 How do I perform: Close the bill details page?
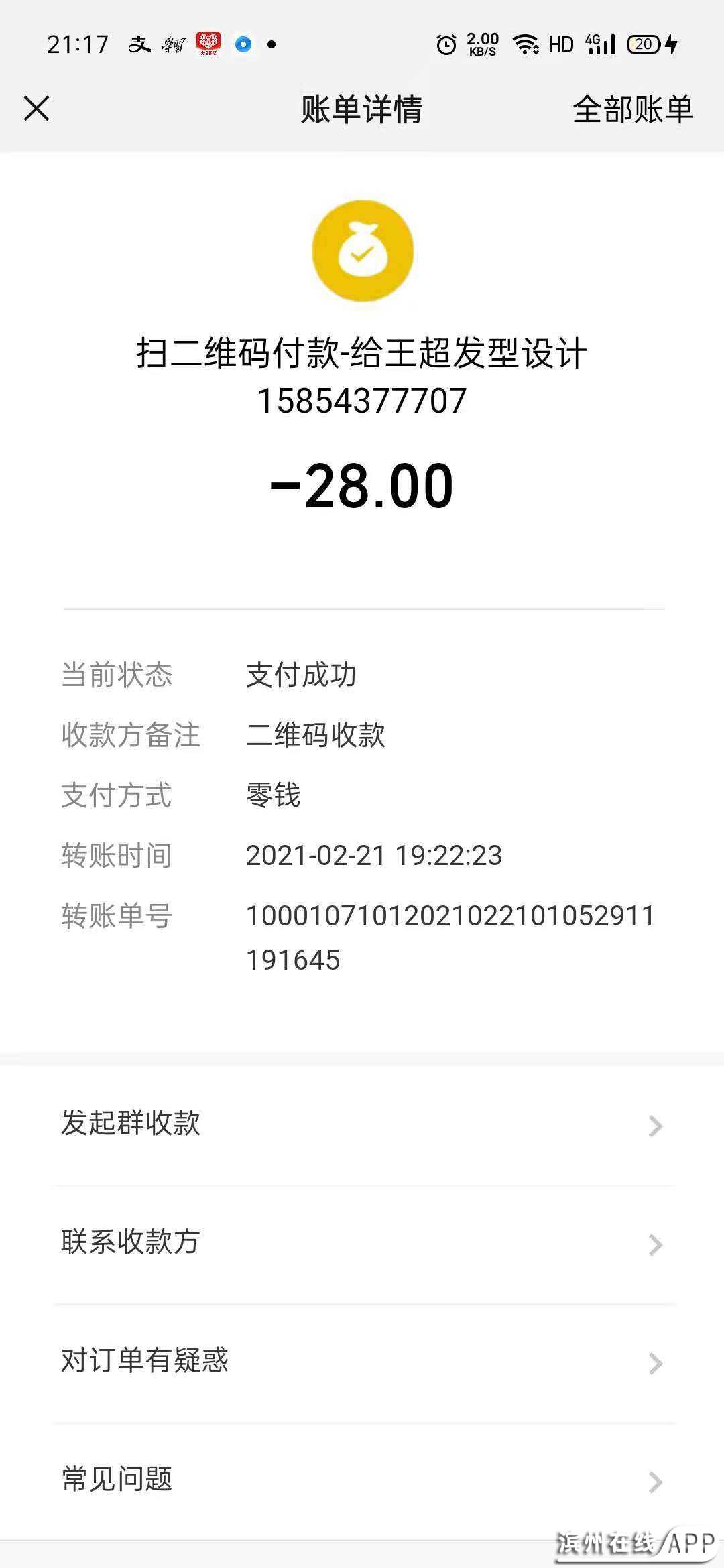(x=37, y=109)
